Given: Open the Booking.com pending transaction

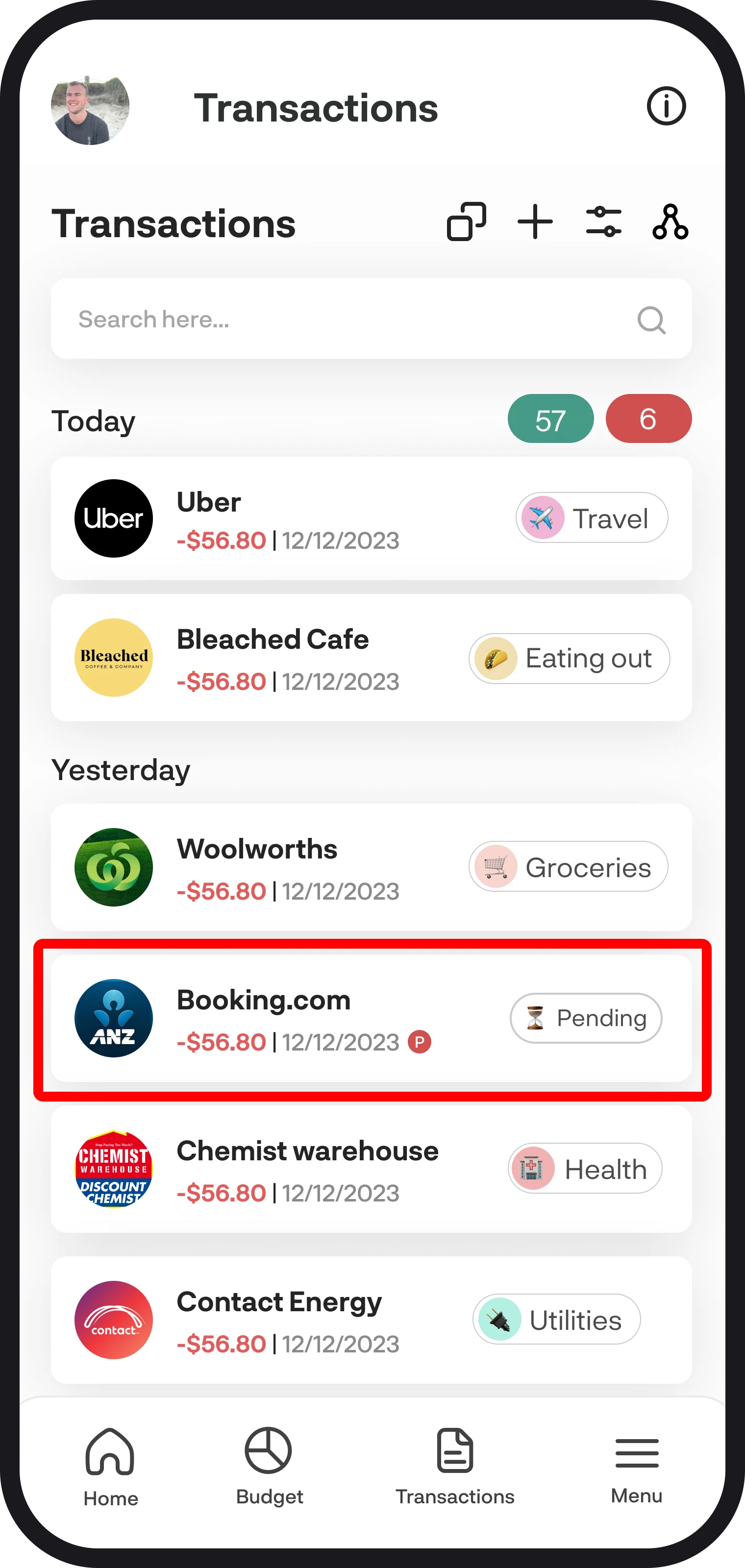Looking at the screenshot, I should pos(372,1018).
